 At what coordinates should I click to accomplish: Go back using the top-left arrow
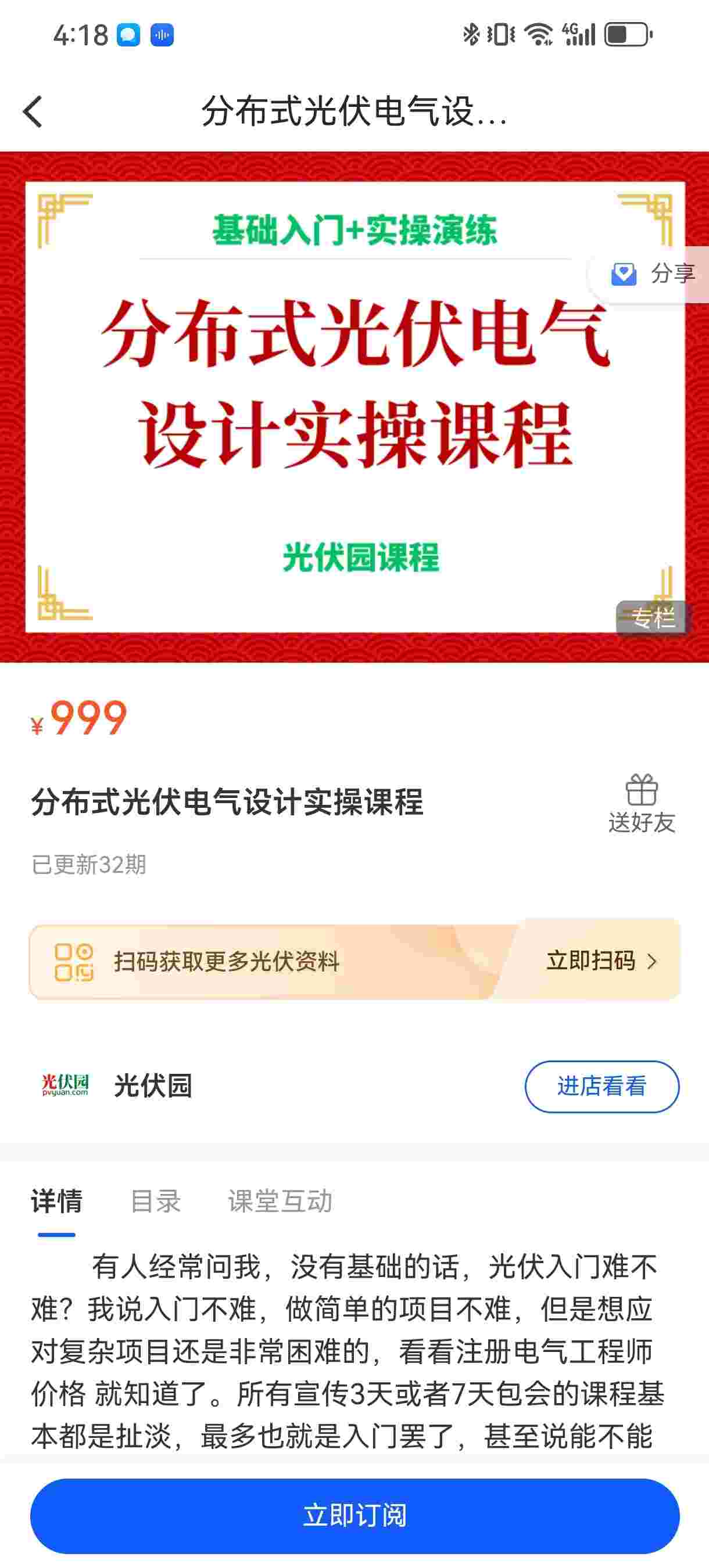(33, 112)
